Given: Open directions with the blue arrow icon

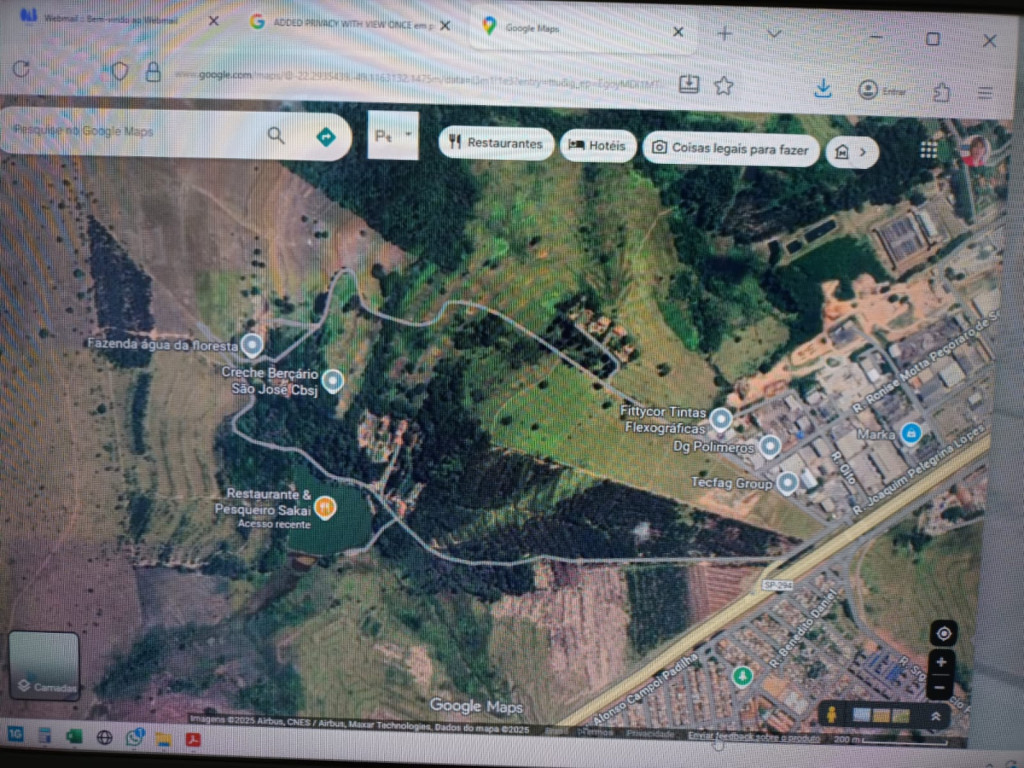Looking at the screenshot, I should pyautogui.click(x=326, y=137).
